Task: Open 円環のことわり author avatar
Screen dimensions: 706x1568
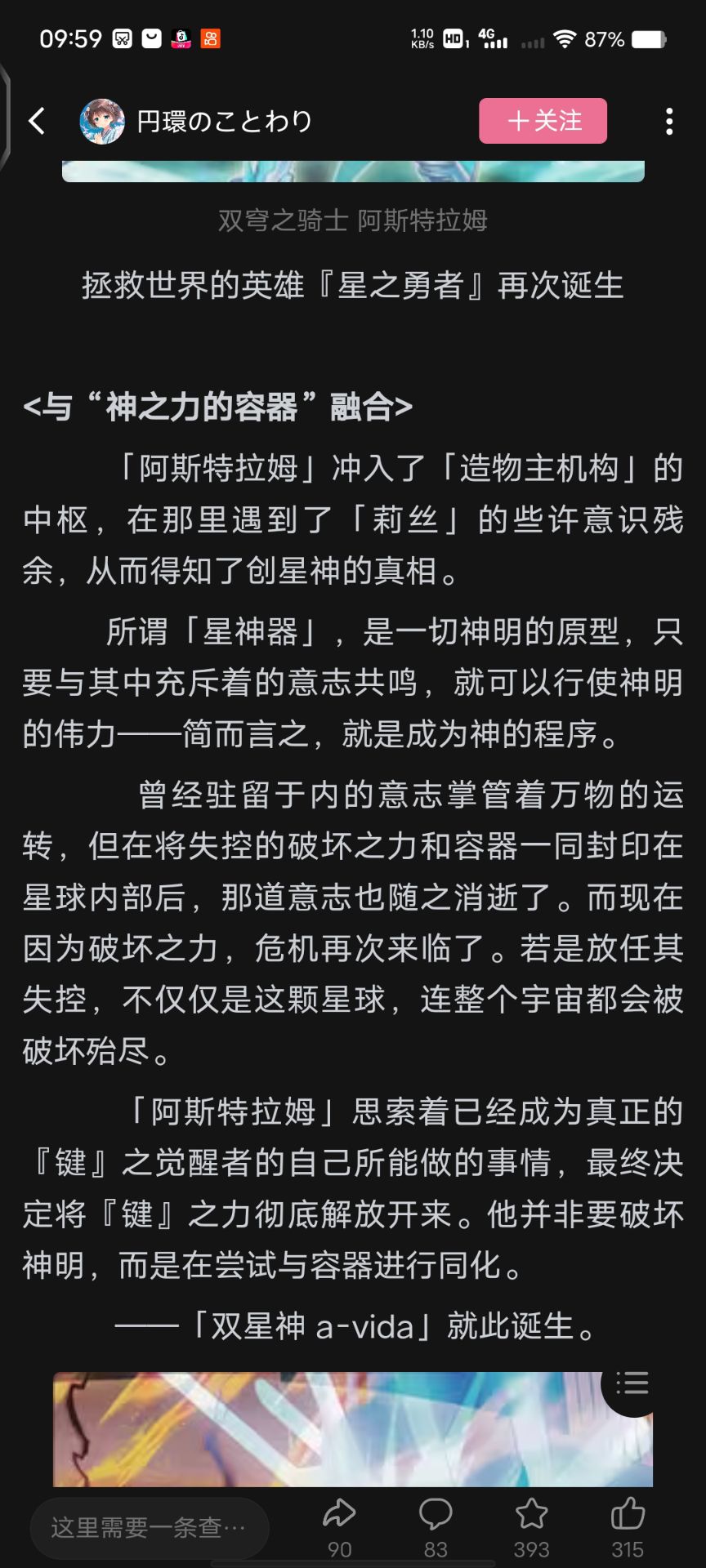Action: [x=102, y=121]
